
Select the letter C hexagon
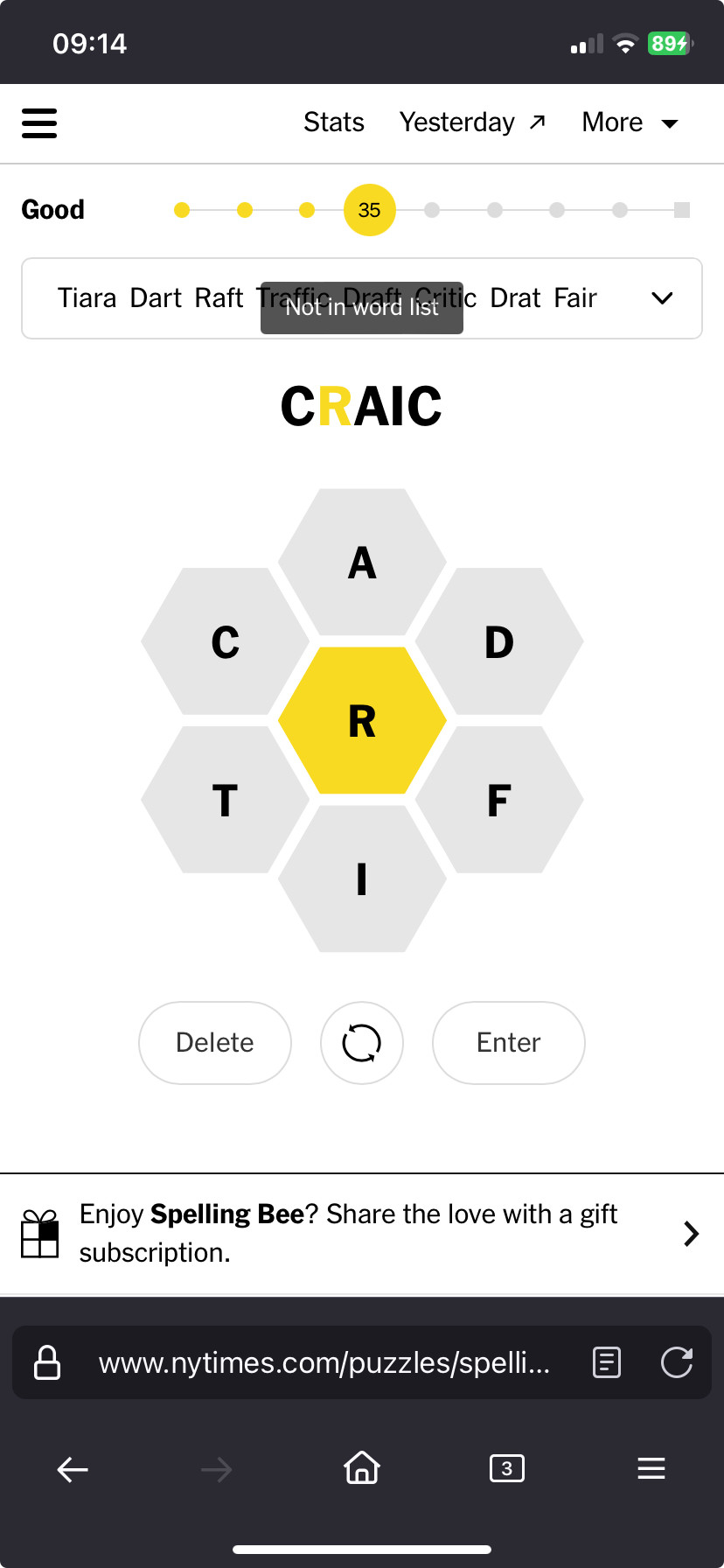(x=225, y=641)
